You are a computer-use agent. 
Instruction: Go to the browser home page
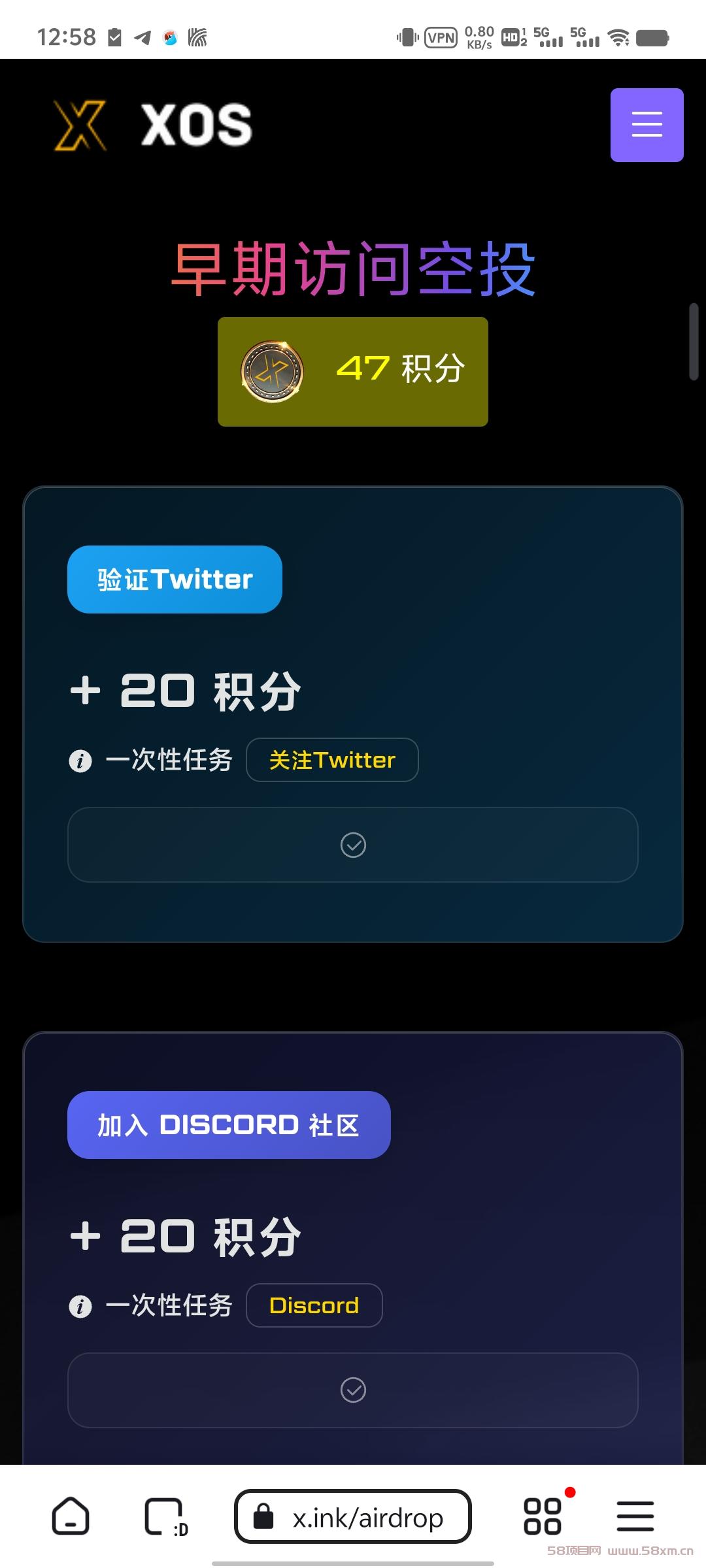tap(71, 1516)
